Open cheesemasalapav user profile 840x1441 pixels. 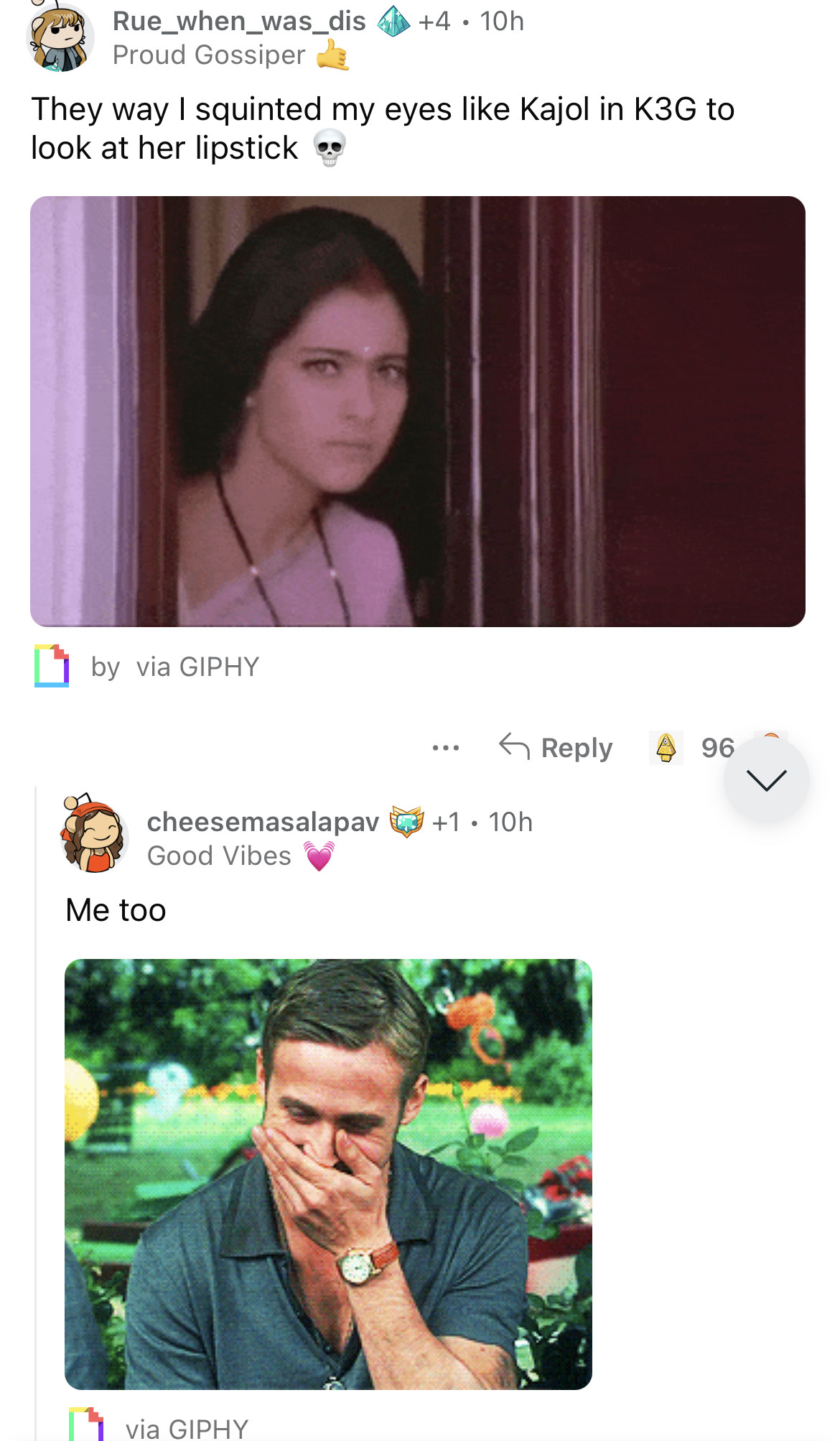click(x=263, y=822)
